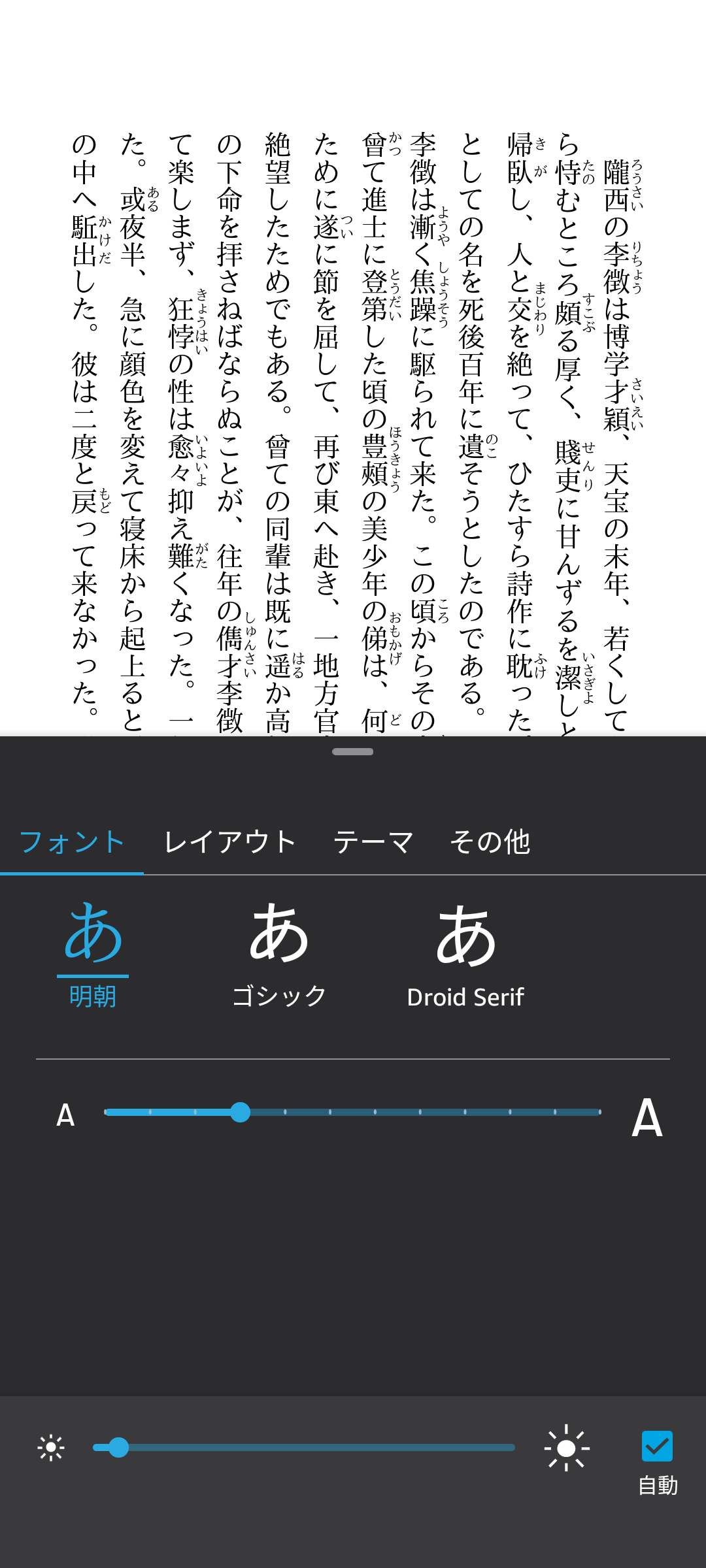Uncheck the 自動 brightness checkbox

(657, 1446)
